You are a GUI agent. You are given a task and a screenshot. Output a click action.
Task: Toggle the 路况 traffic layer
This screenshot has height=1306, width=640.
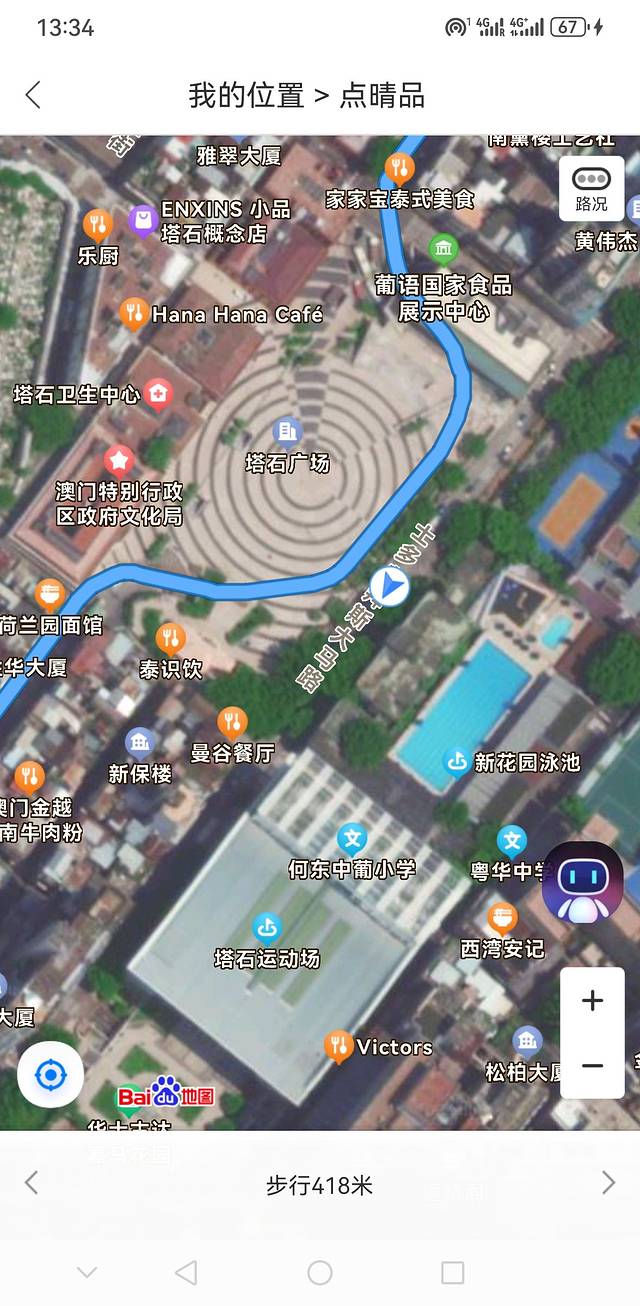point(591,188)
